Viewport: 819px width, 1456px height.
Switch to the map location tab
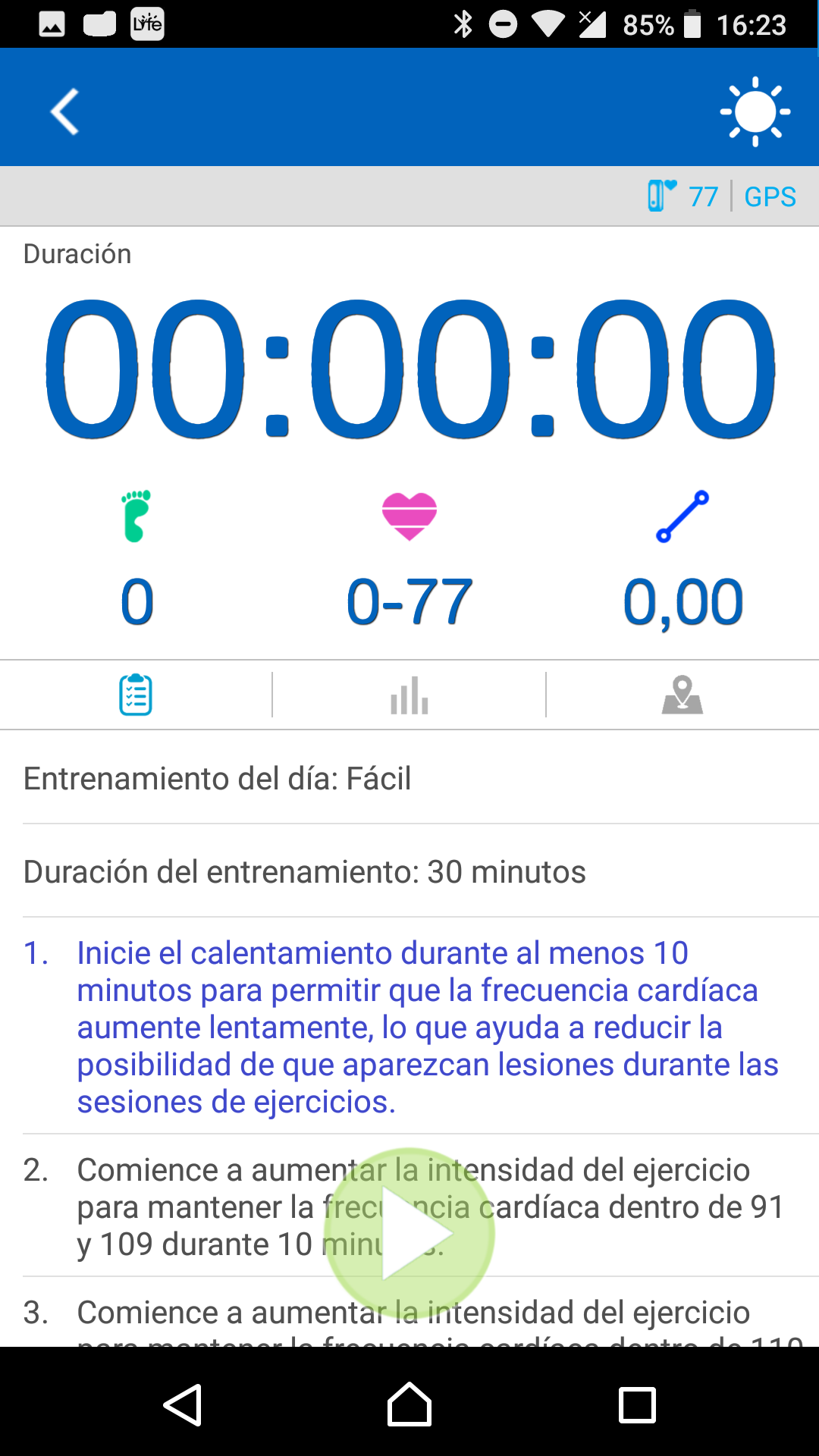coord(682,695)
